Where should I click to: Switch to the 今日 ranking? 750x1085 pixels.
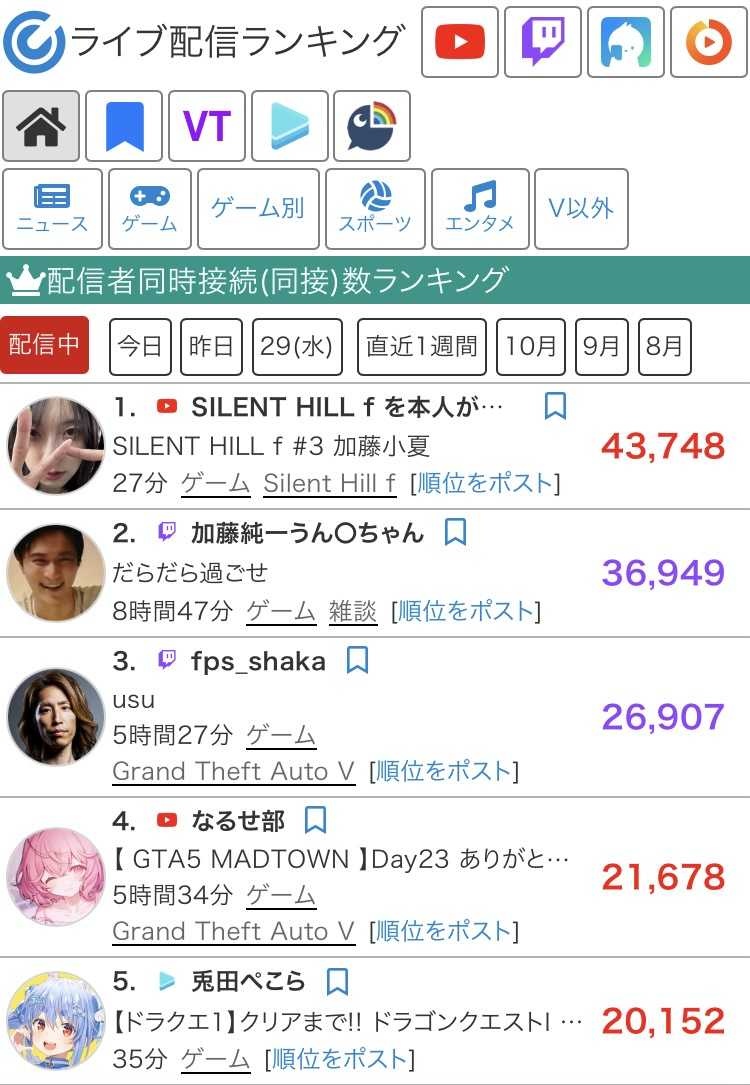coord(140,346)
